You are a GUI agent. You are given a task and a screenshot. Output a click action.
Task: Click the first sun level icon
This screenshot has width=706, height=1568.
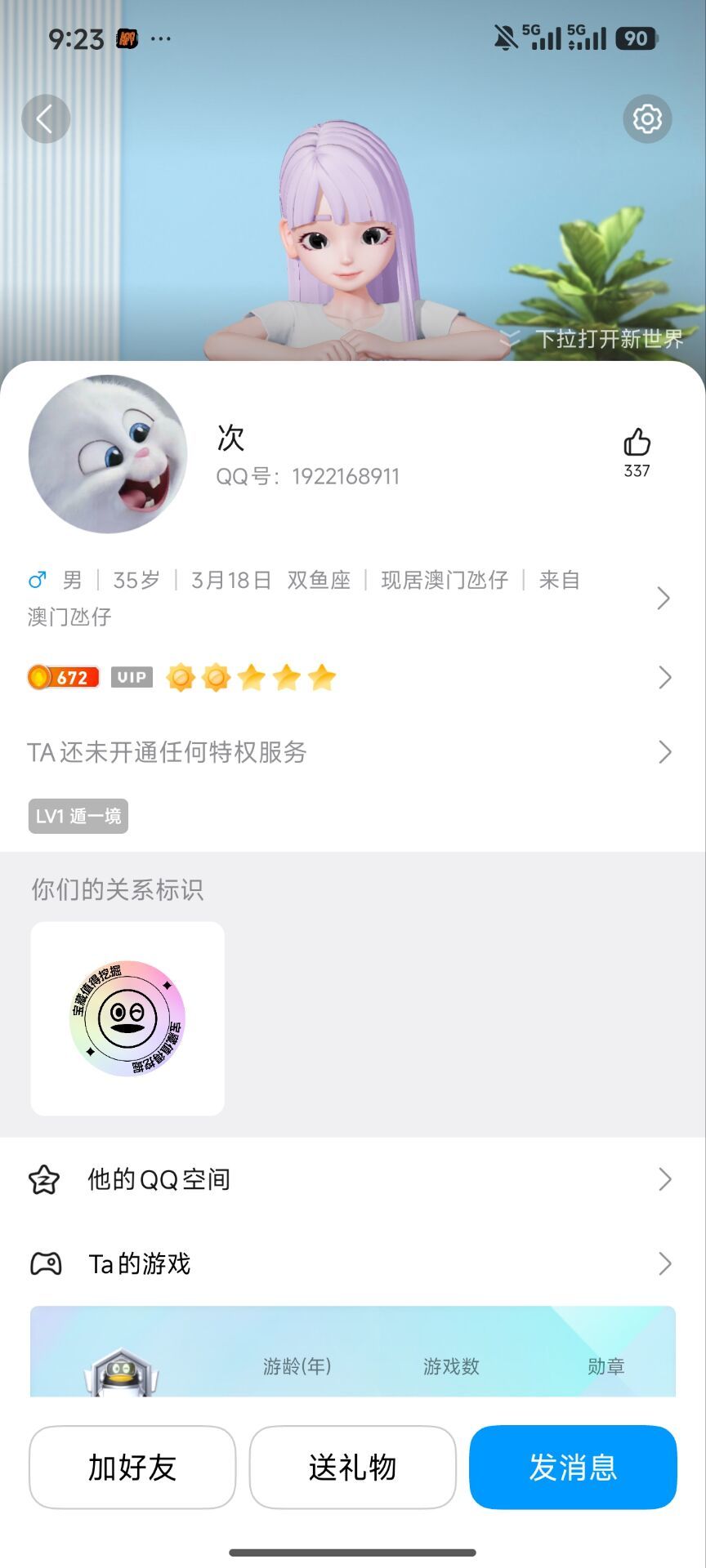point(181,677)
